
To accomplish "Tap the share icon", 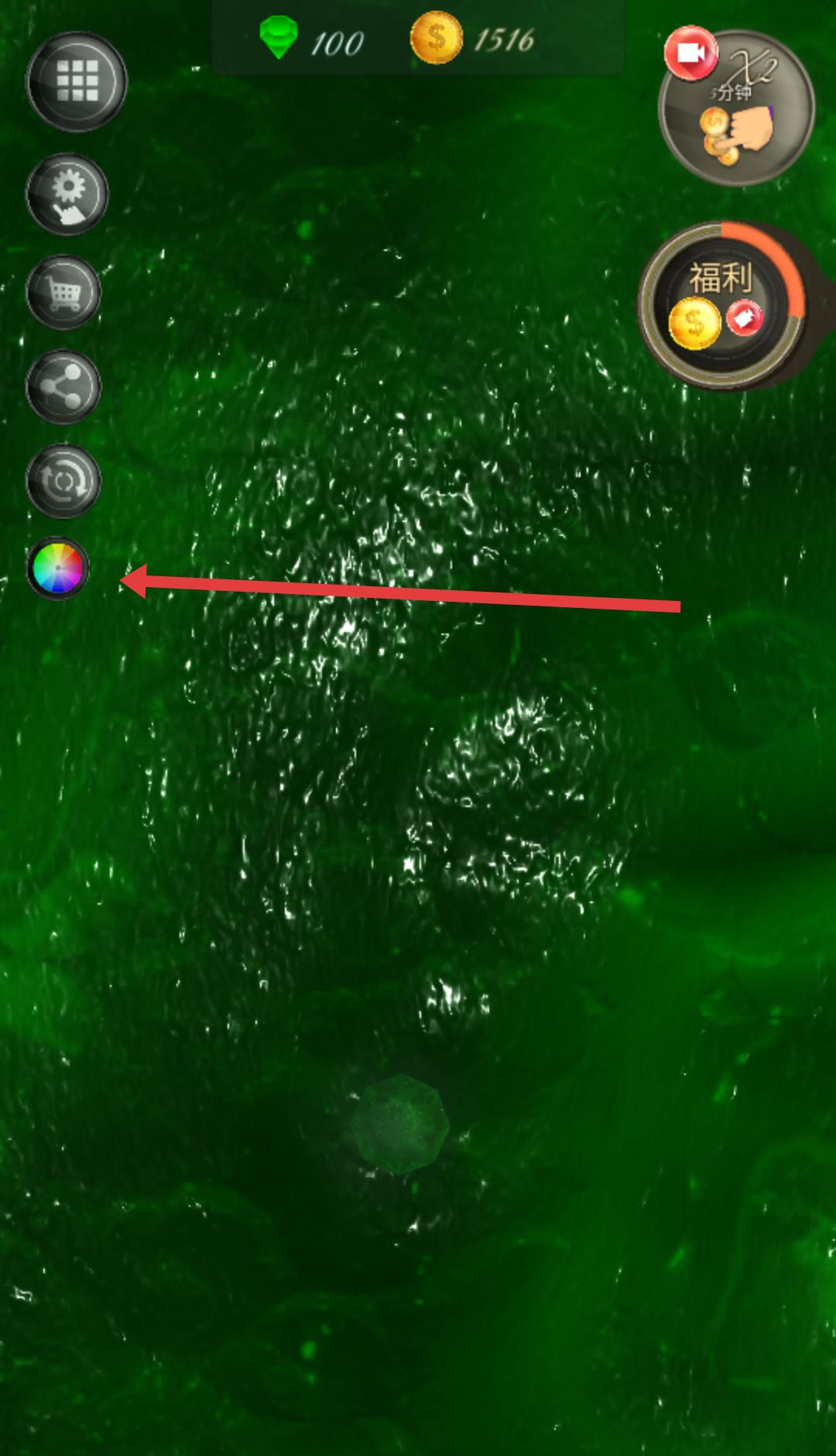I will pyautogui.click(x=63, y=386).
